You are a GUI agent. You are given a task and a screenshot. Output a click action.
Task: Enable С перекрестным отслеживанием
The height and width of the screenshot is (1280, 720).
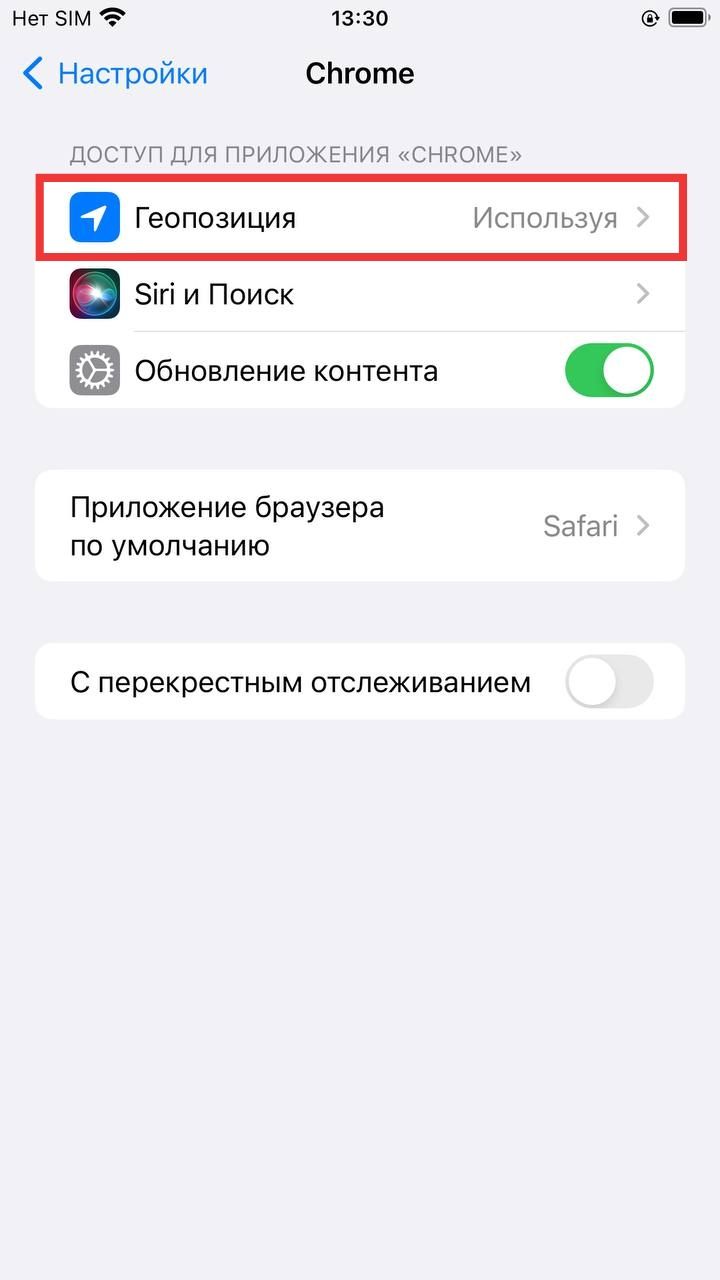coord(609,682)
